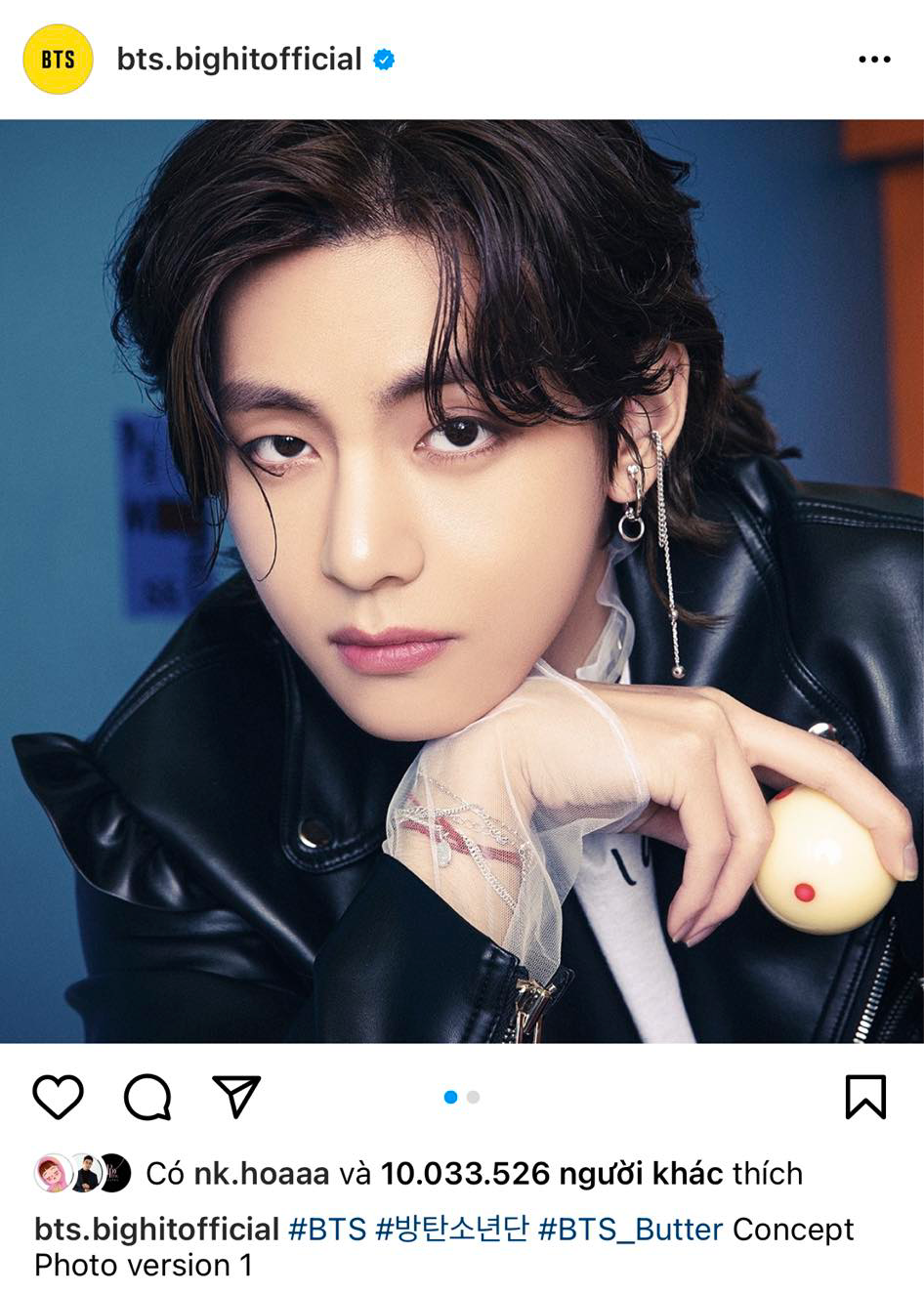Share this post via the paper plane
Image resolution: width=924 pixels, height=1294 pixels.
pos(236,1097)
